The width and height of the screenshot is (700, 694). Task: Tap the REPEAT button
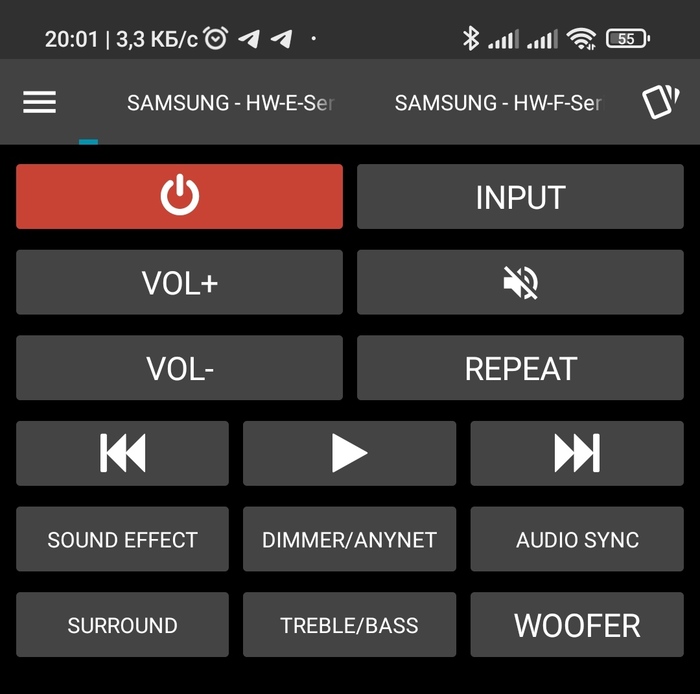(520, 368)
